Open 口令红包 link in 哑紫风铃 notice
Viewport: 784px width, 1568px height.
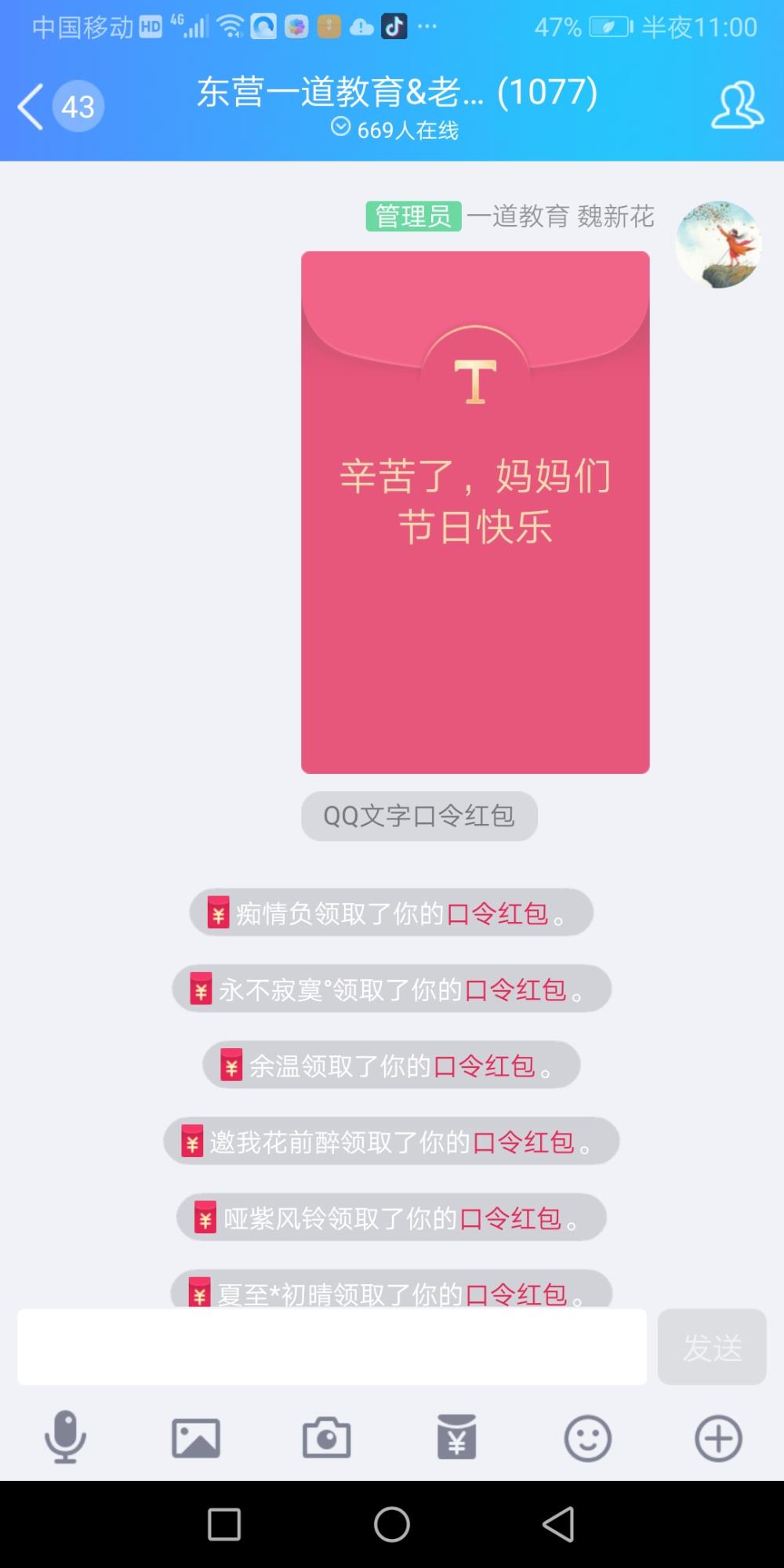click(510, 1218)
